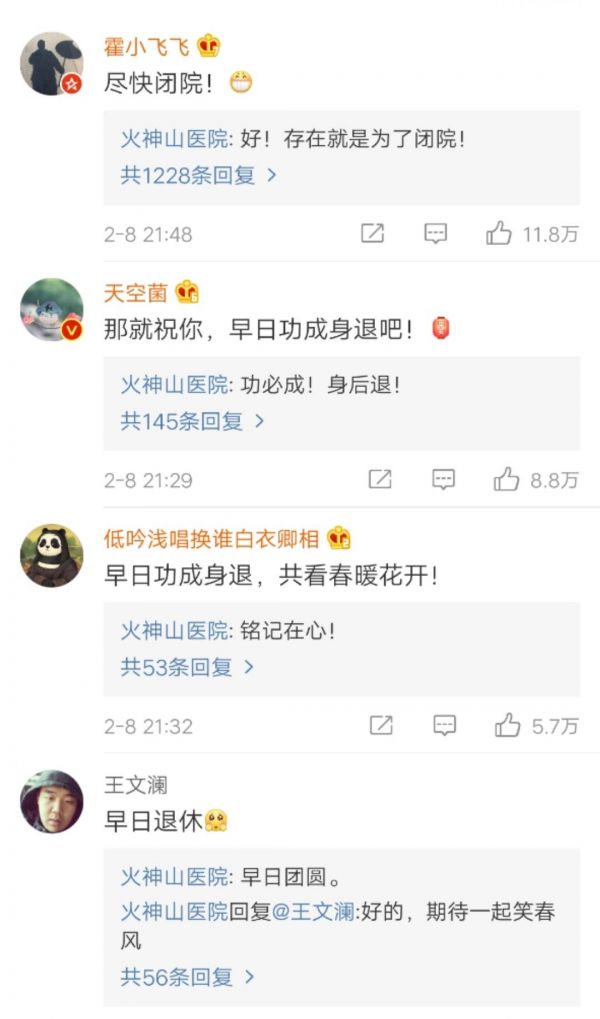Reply to 天空菌's comment

pyautogui.click(x=443, y=480)
